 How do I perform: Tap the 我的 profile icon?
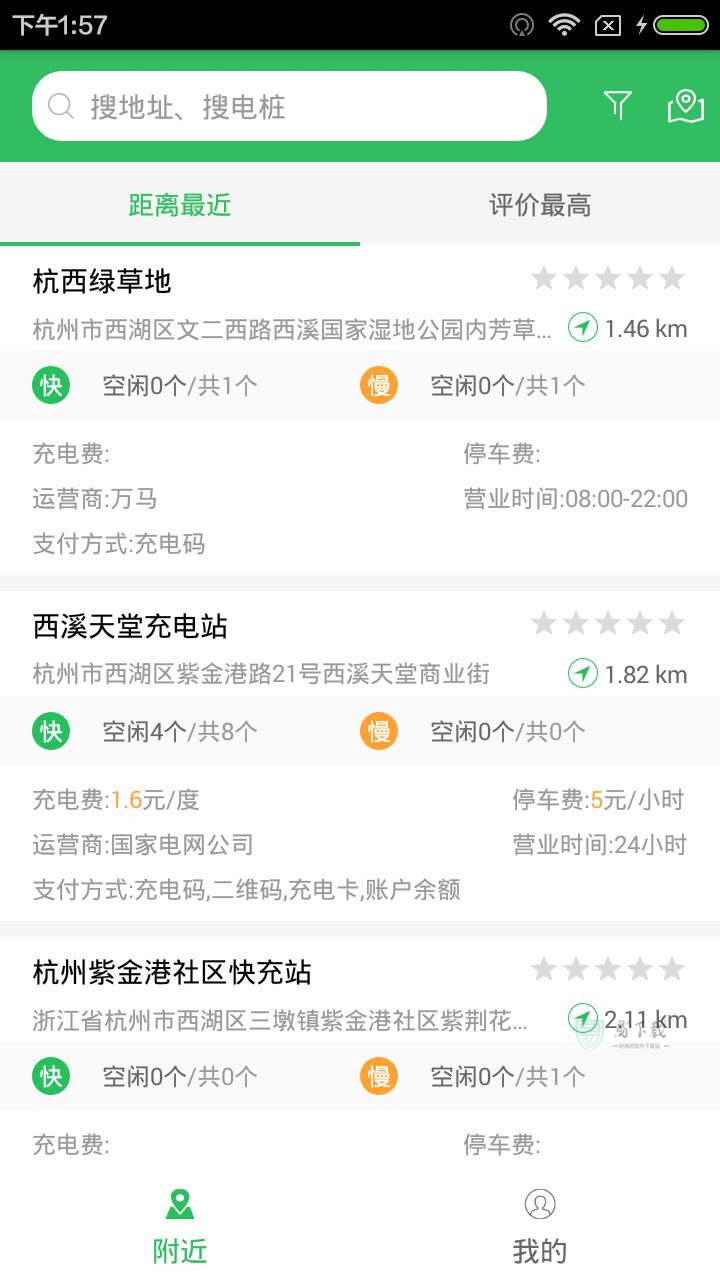click(x=540, y=1205)
